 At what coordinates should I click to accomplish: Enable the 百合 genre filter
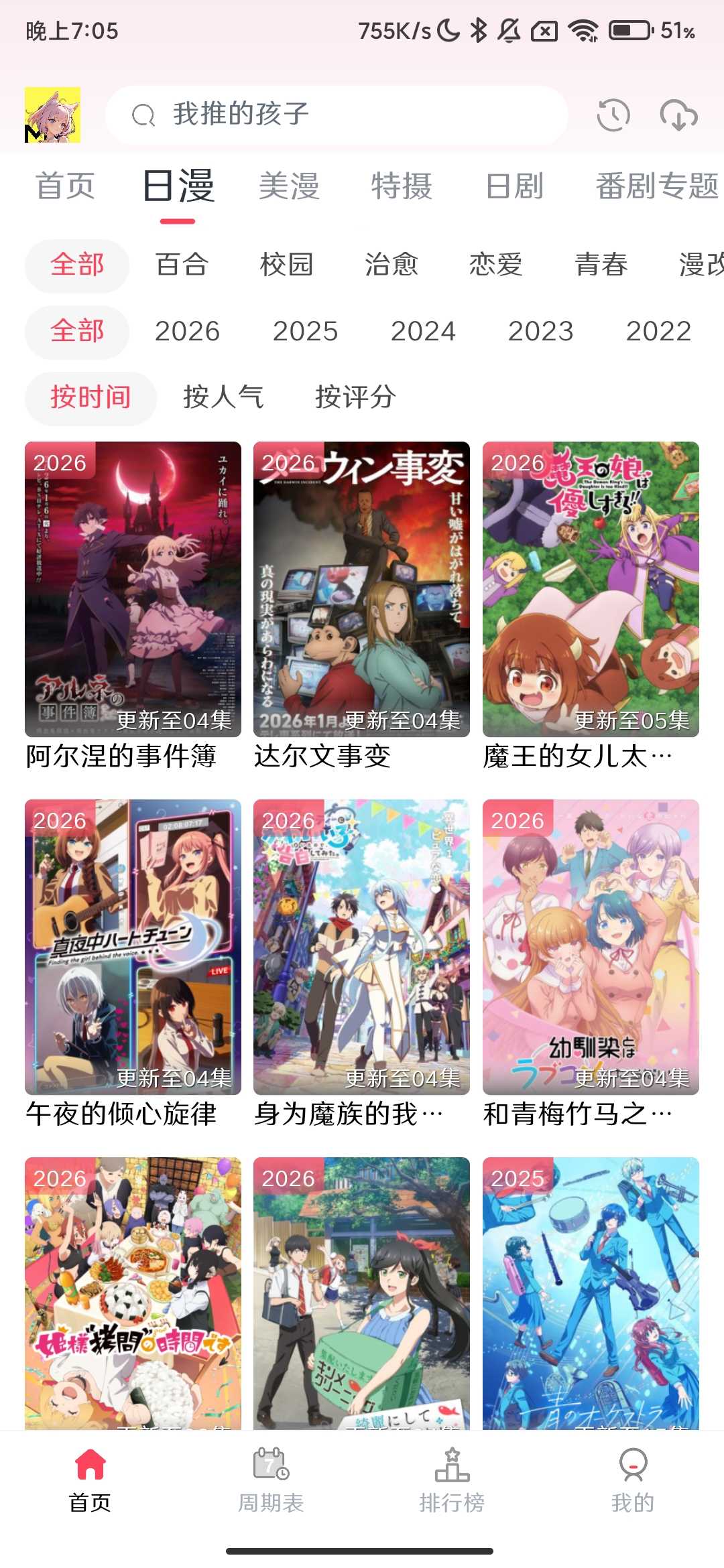pos(182,265)
